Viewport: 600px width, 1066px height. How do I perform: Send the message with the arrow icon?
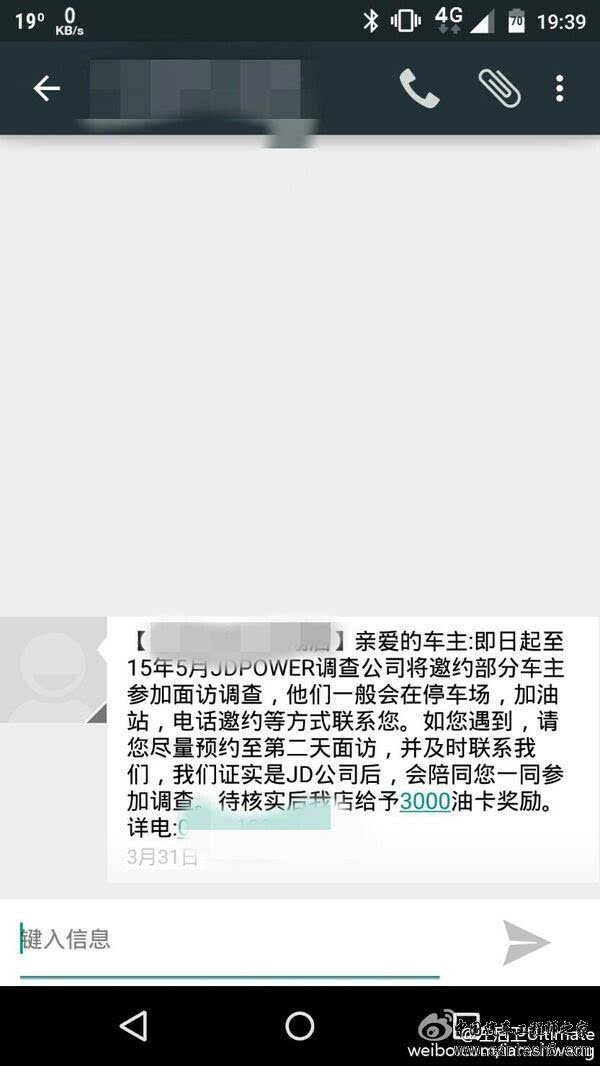pos(526,943)
